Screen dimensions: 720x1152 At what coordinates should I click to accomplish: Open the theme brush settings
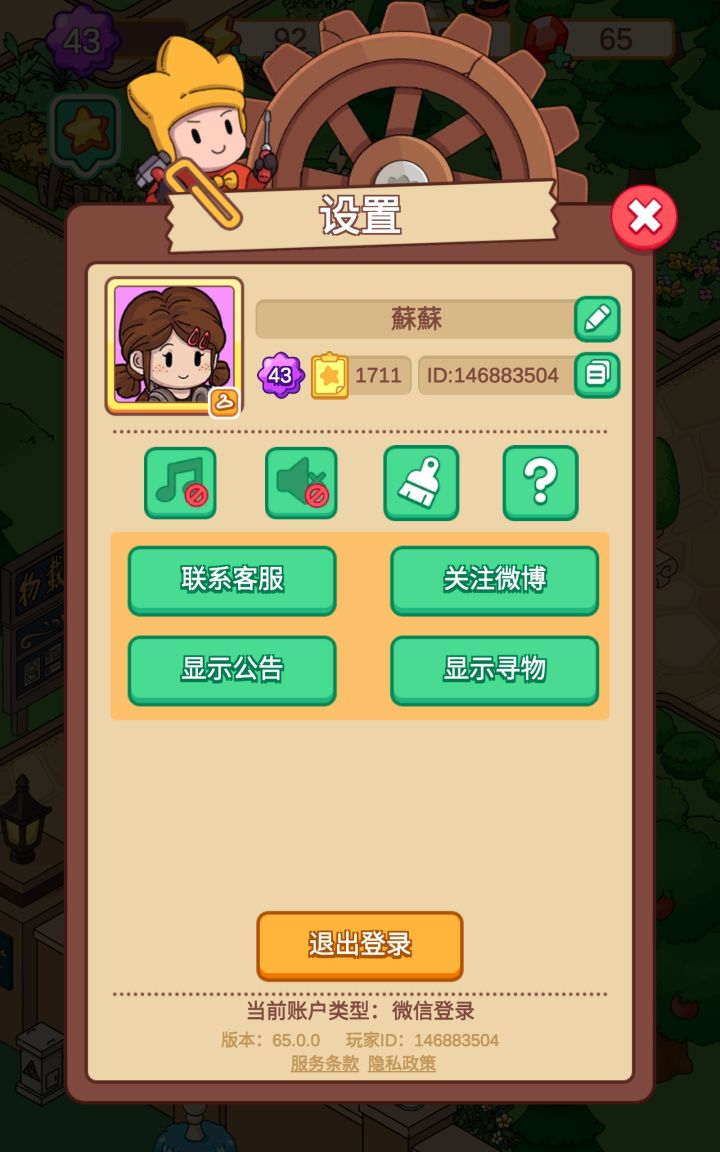(421, 483)
